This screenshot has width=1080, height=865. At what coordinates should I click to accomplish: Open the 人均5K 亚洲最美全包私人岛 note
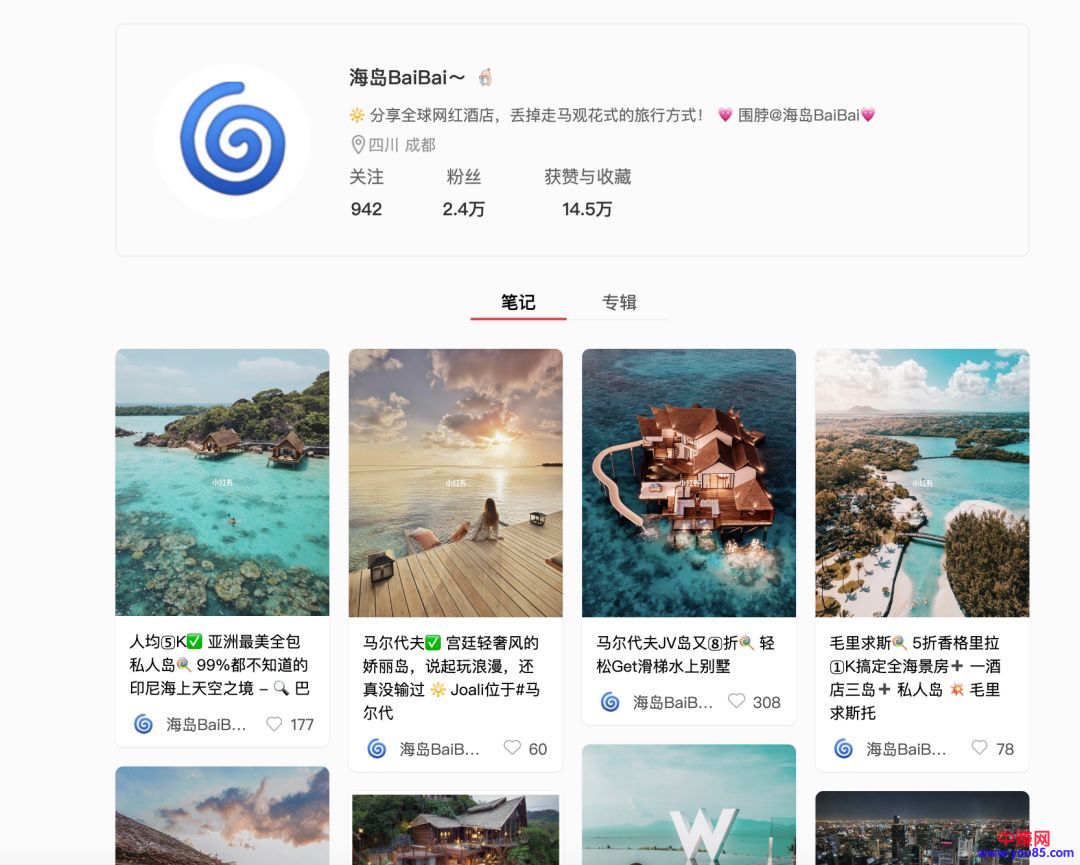pos(222,482)
